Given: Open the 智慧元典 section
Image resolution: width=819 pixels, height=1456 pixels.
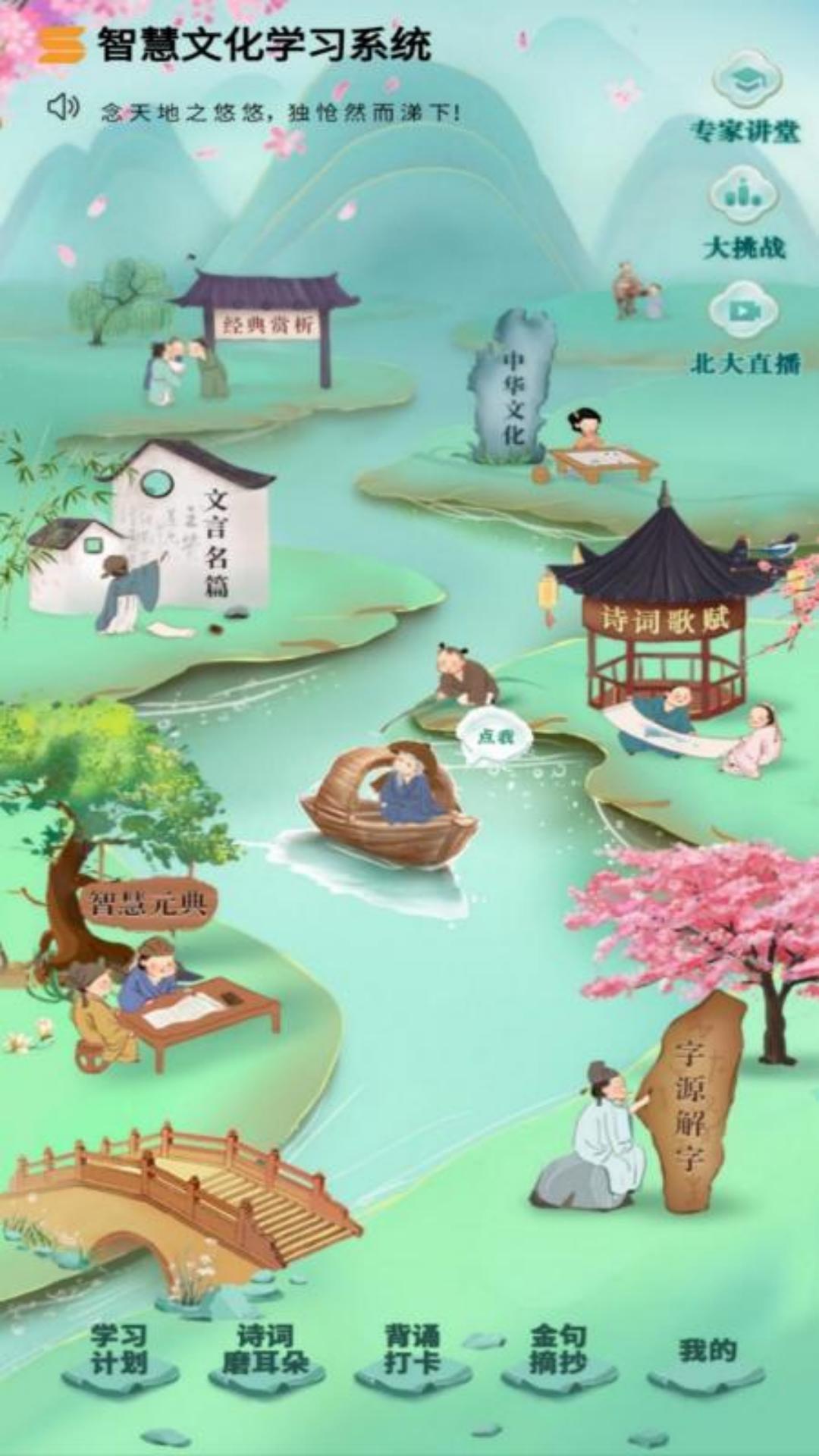Looking at the screenshot, I should tap(148, 904).
